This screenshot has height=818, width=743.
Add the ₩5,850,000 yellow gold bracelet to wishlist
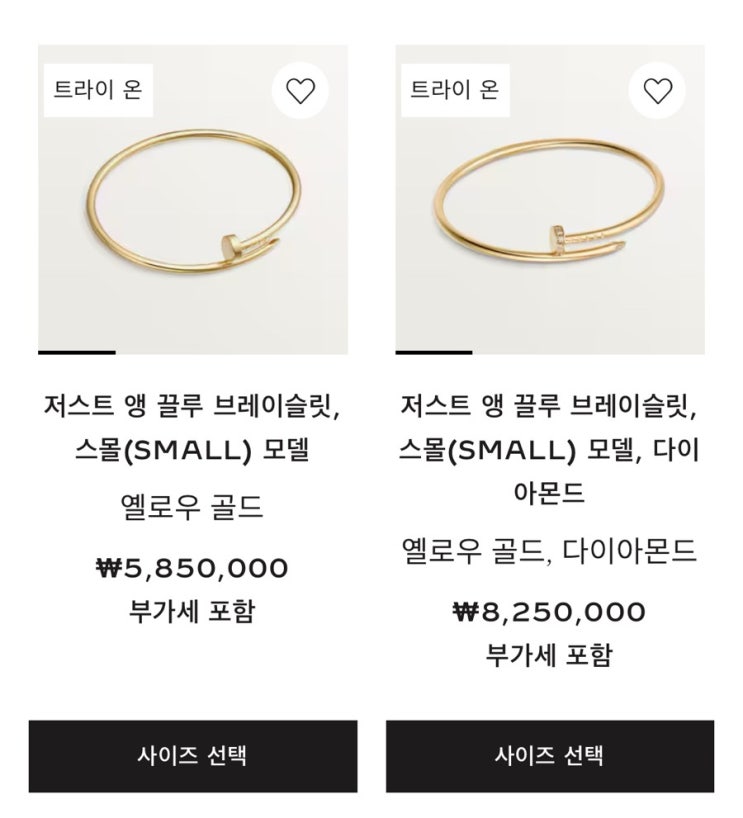point(301,91)
